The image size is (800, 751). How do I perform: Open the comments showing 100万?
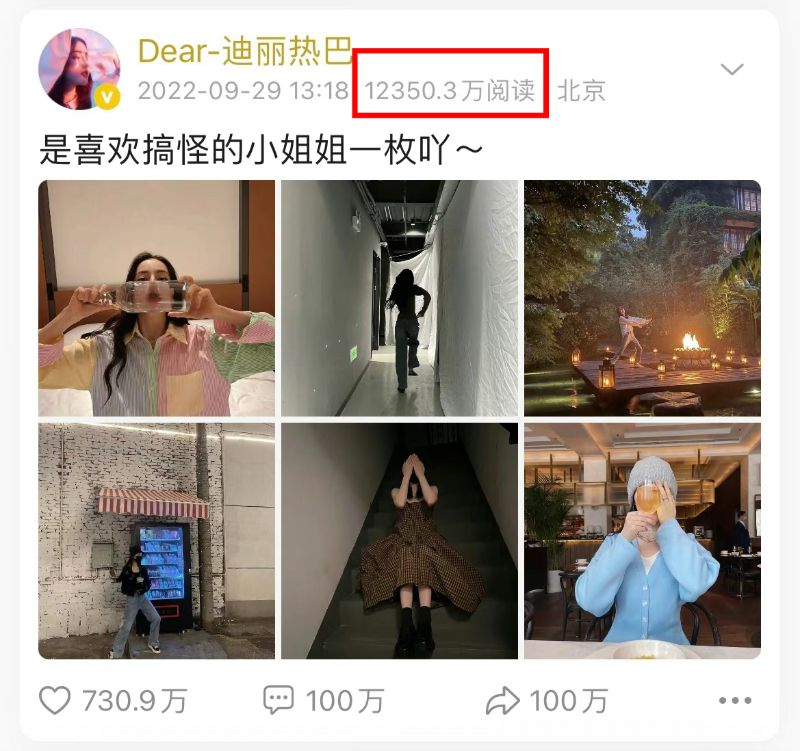coord(279,700)
